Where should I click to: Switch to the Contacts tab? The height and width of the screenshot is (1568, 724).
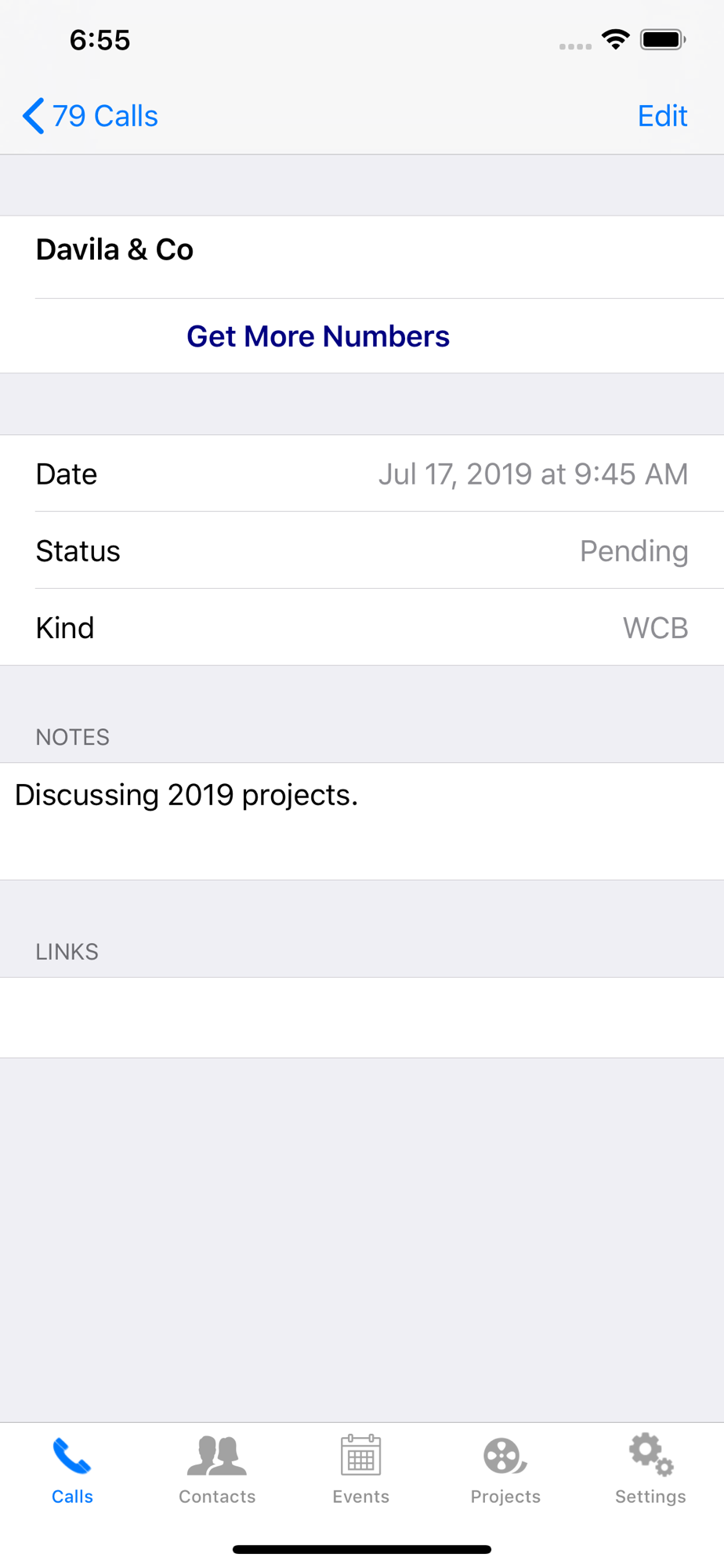(x=217, y=1470)
